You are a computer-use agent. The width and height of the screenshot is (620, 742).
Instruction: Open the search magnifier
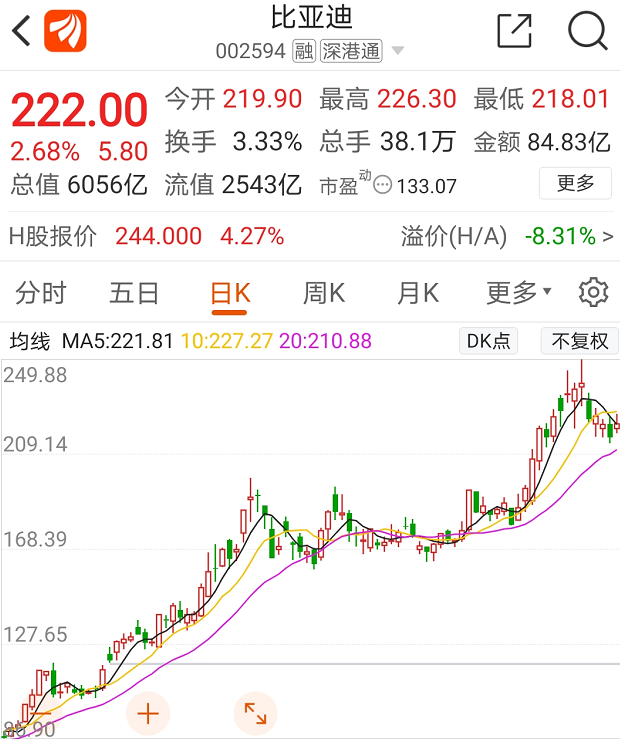(587, 31)
